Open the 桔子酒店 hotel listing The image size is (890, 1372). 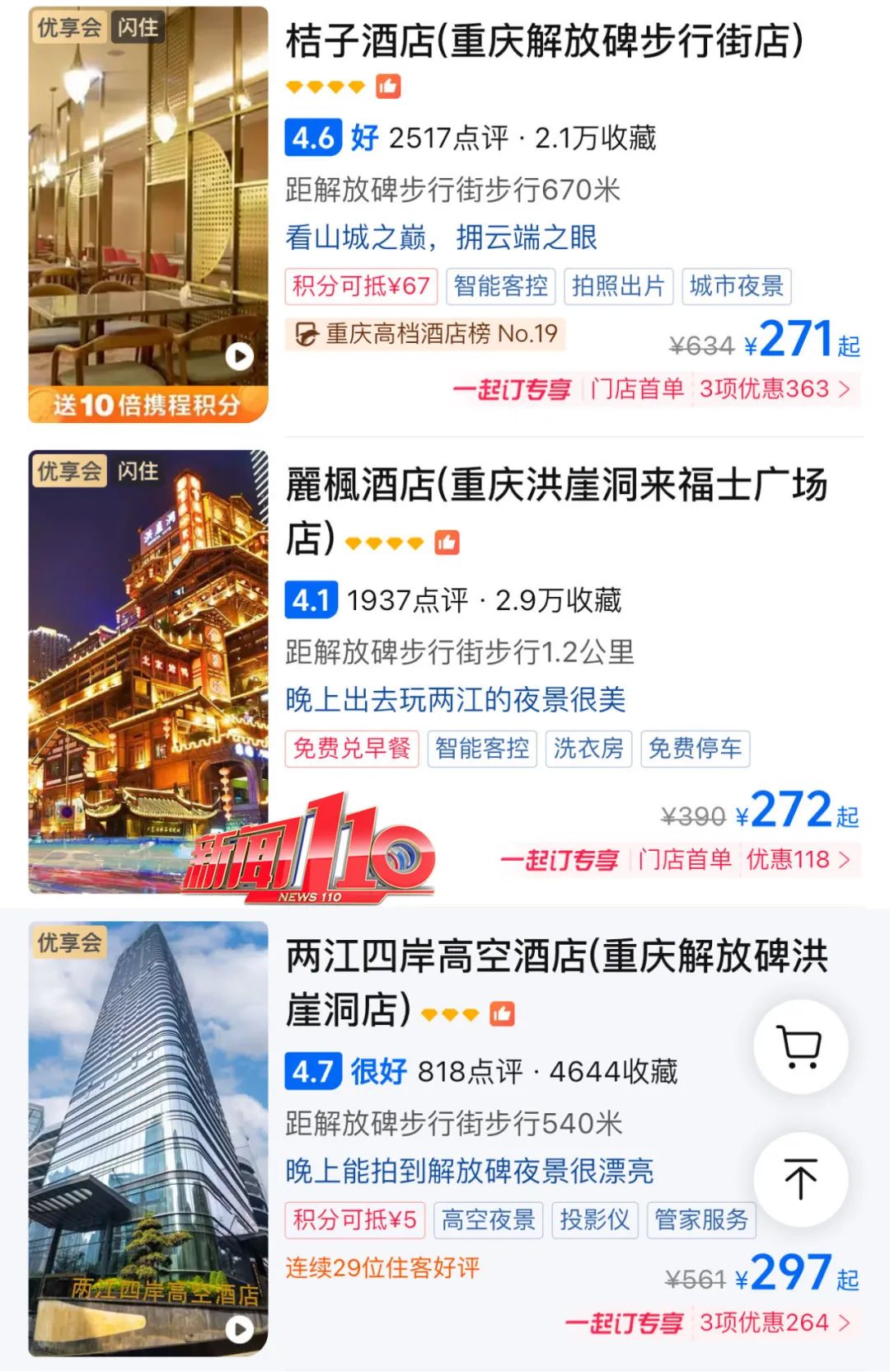tap(544, 40)
